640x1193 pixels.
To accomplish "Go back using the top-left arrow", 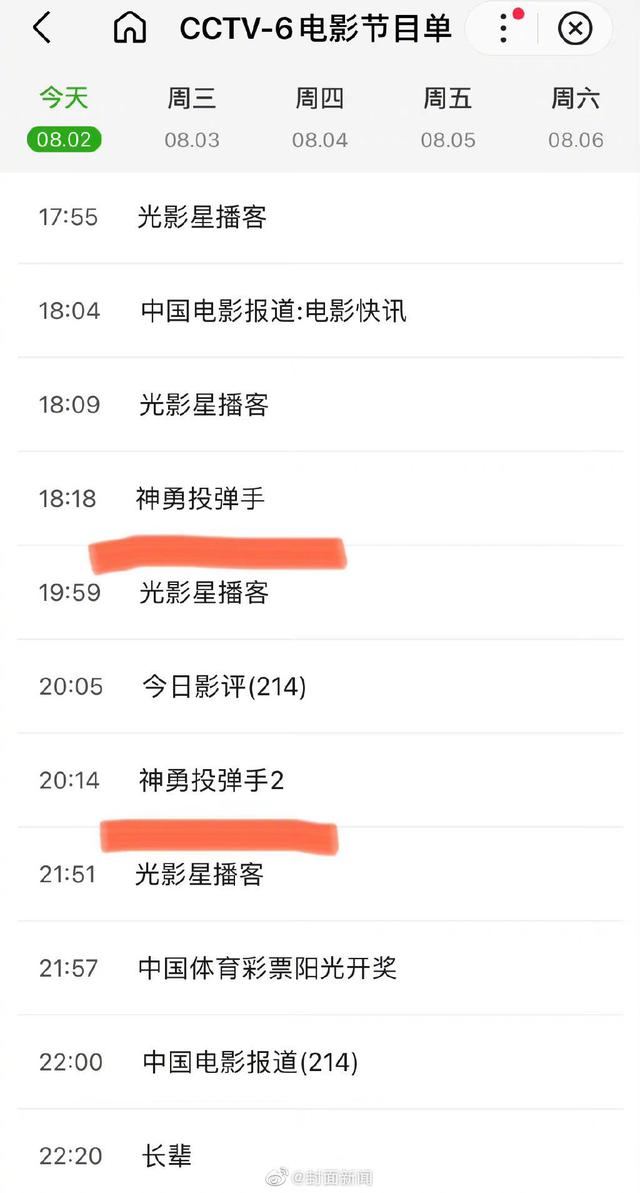I will [42, 29].
